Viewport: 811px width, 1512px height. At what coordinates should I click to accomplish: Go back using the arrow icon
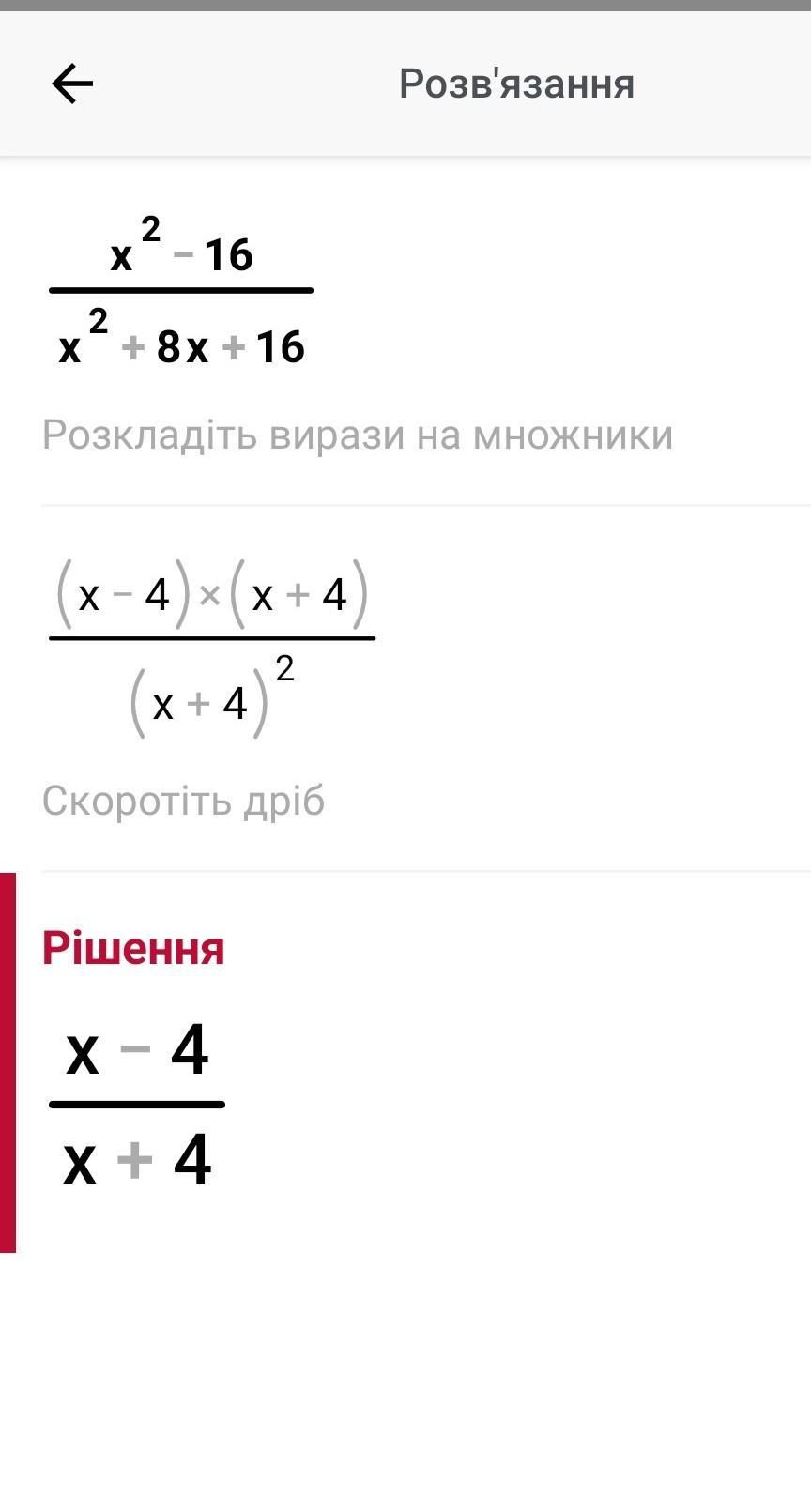(72, 84)
